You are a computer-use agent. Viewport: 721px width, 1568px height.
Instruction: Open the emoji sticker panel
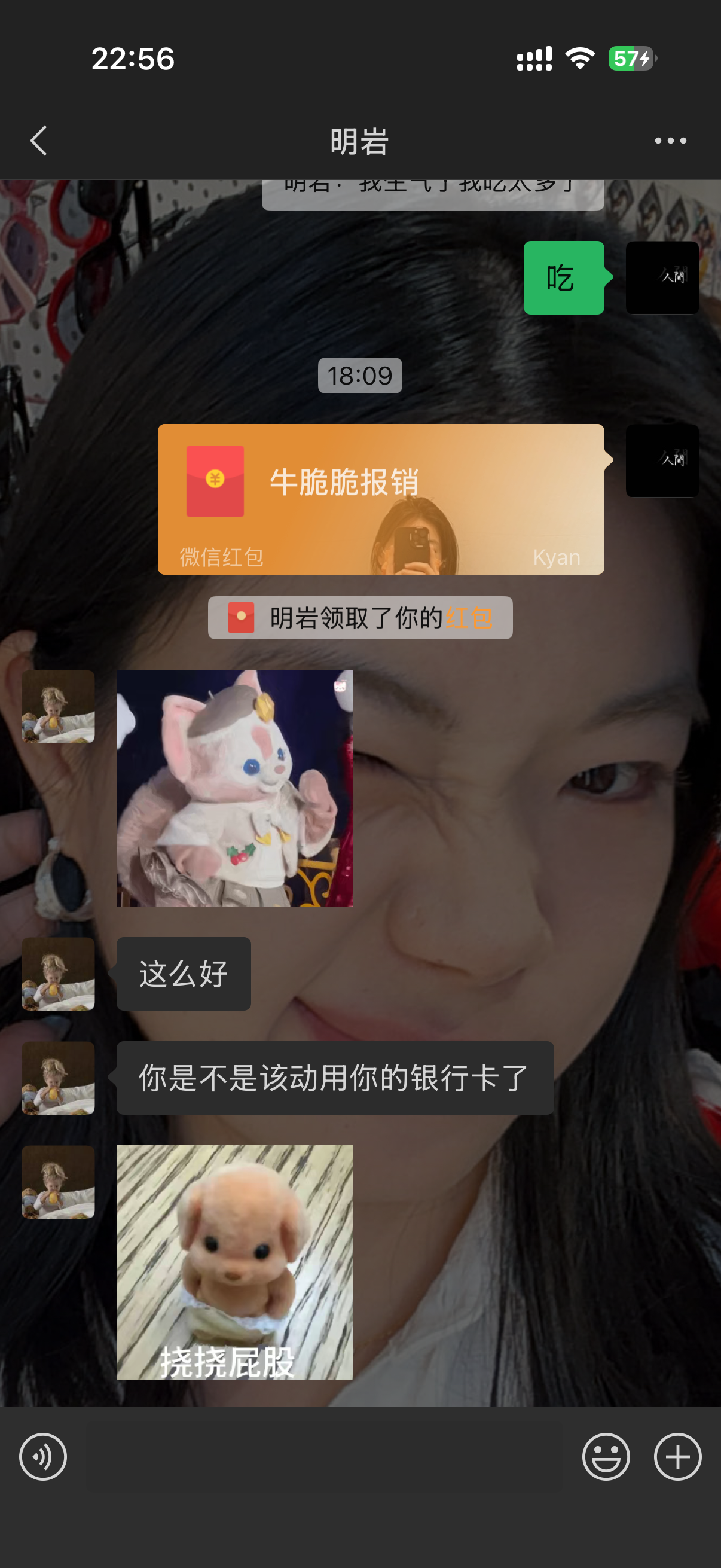point(606,1457)
